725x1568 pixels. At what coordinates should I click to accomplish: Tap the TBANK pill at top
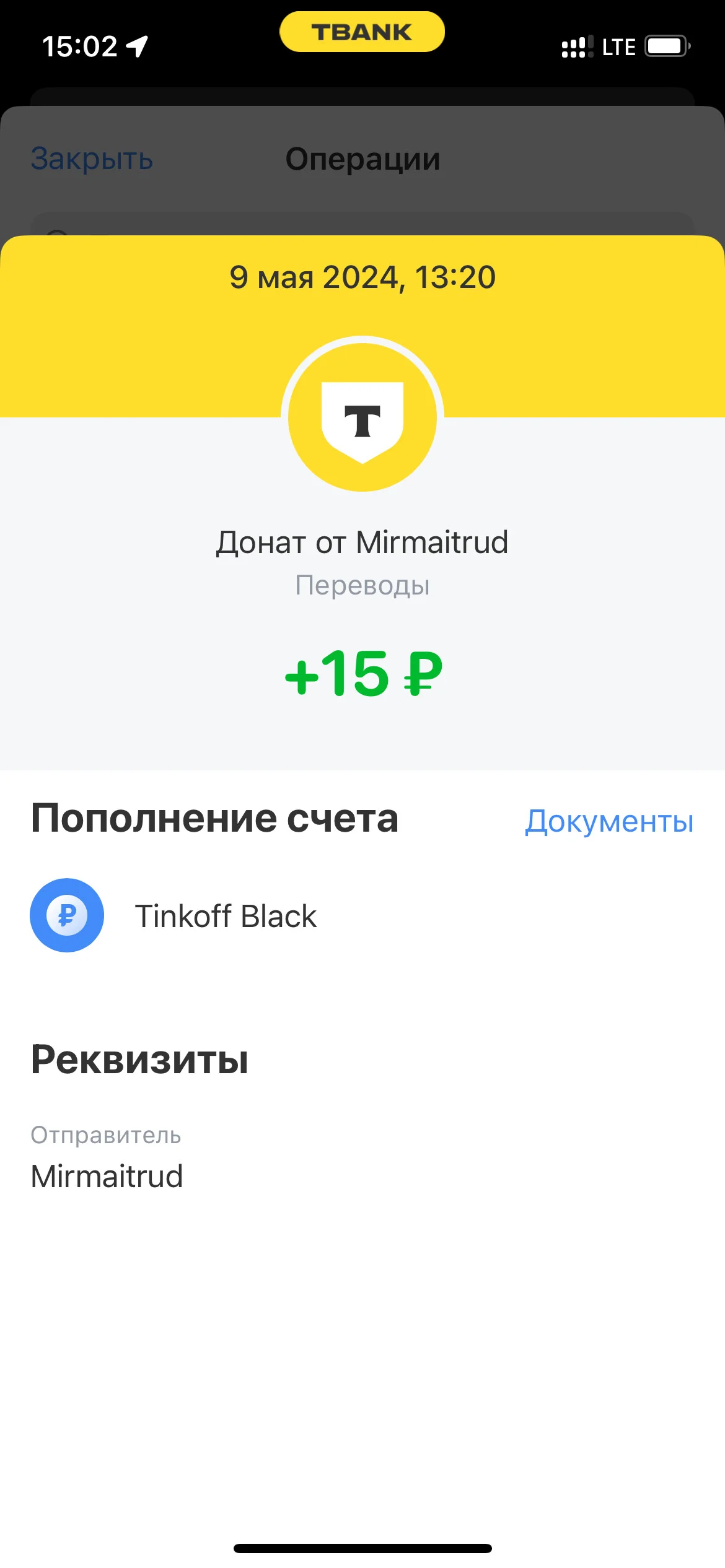[362, 32]
